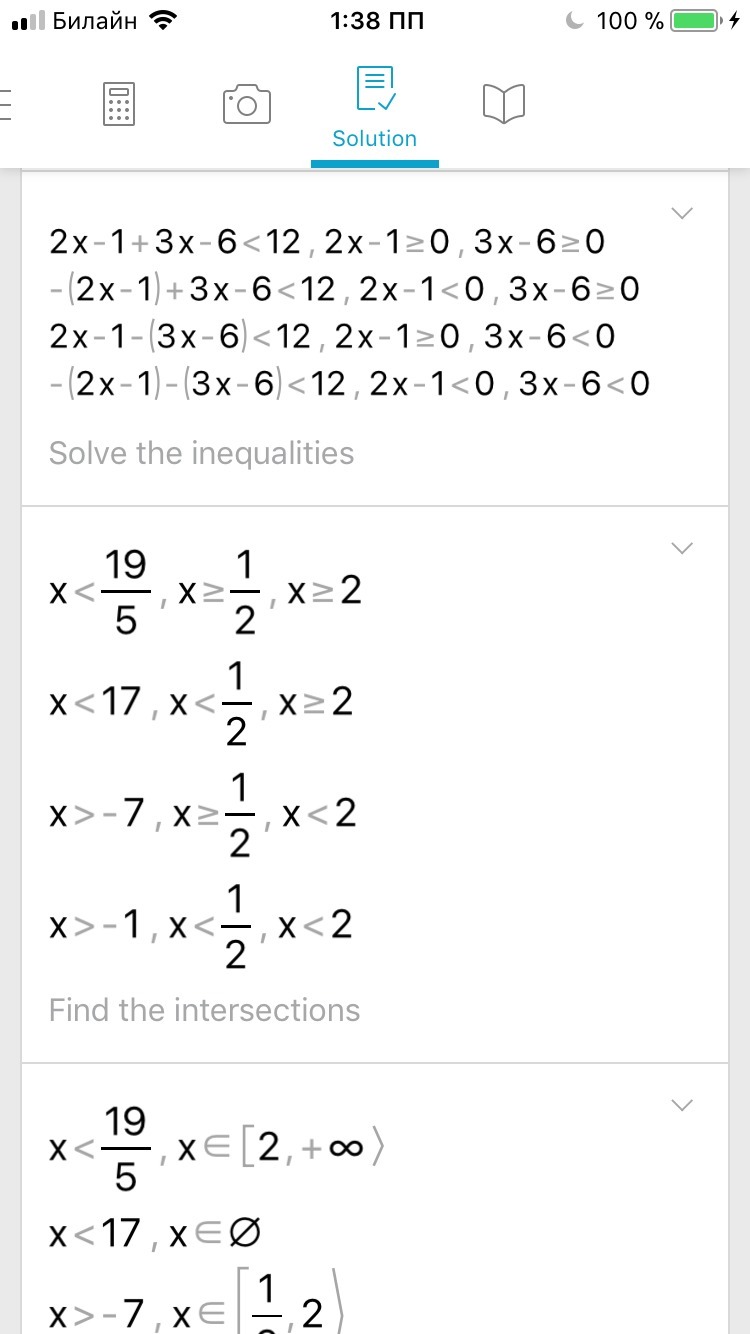Expand the Solve the inequalities step
The width and height of the screenshot is (750, 1334).
tap(682, 213)
